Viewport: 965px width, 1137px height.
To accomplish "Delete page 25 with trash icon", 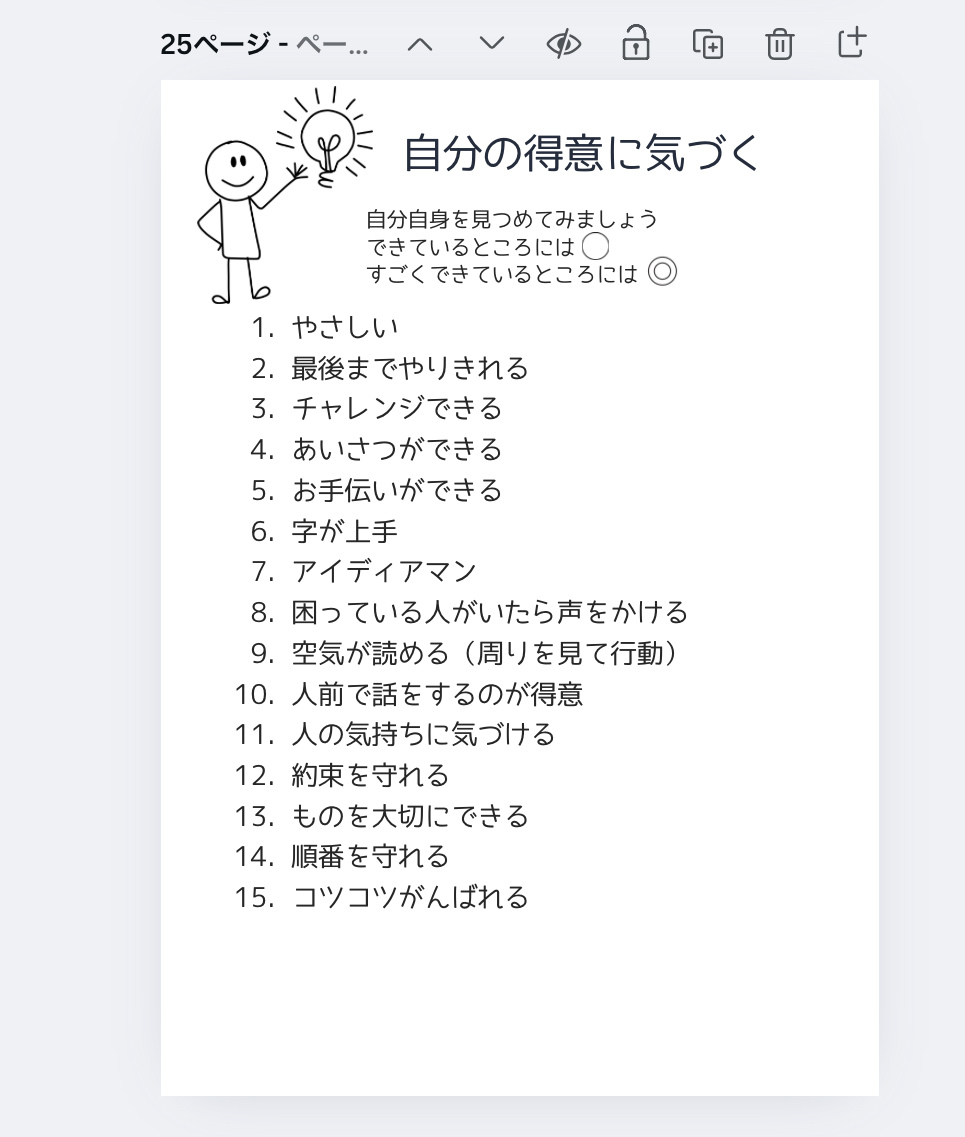I will [780, 44].
